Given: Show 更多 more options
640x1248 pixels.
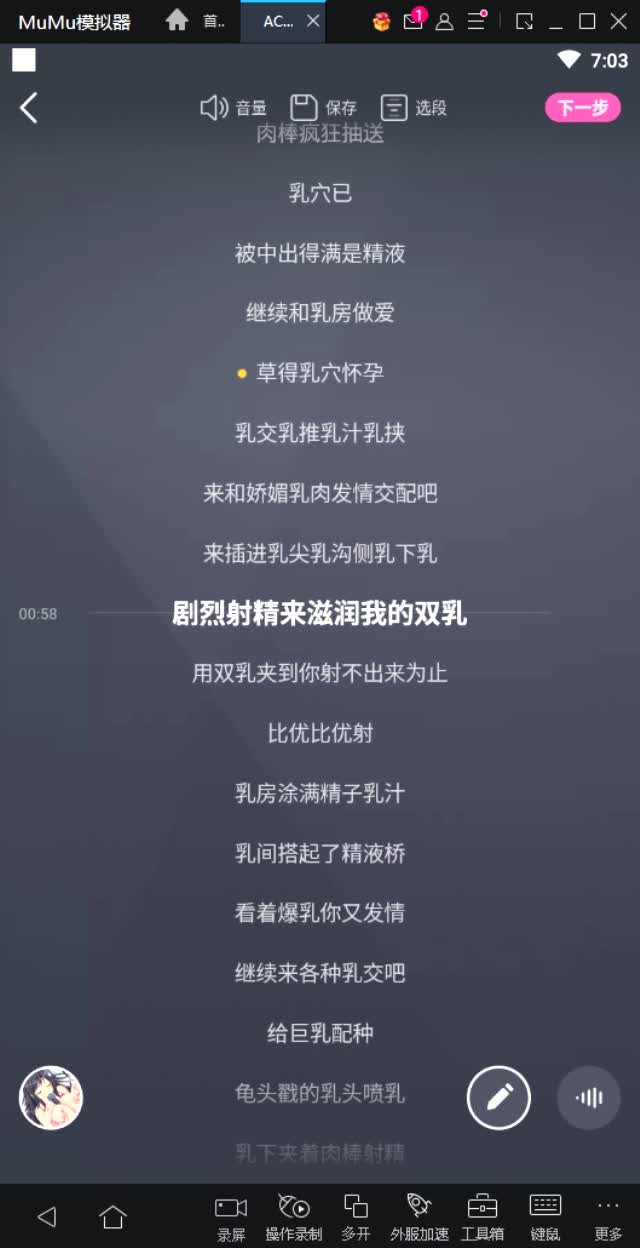Looking at the screenshot, I should click(x=607, y=1217).
